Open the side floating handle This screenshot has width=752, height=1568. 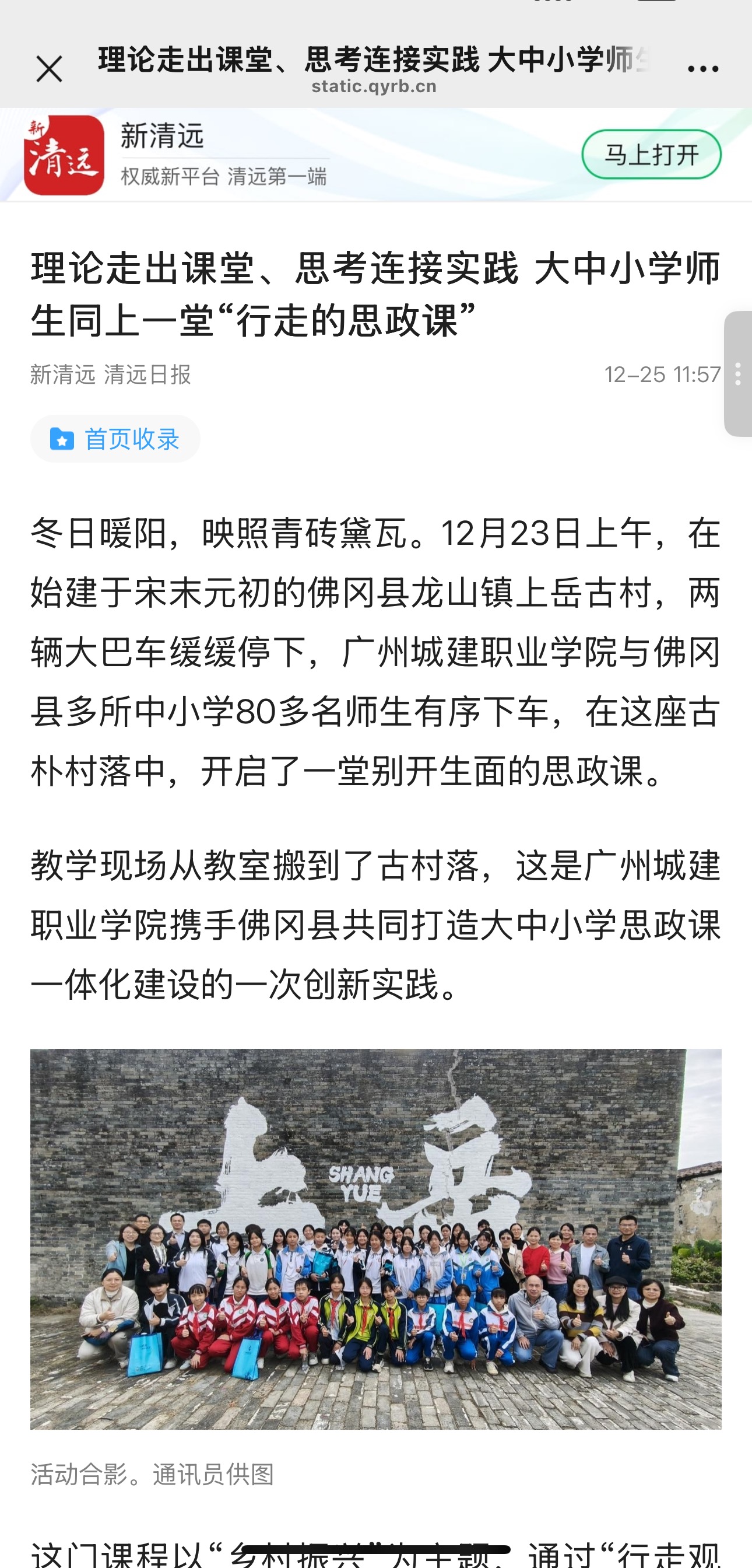click(x=737, y=374)
